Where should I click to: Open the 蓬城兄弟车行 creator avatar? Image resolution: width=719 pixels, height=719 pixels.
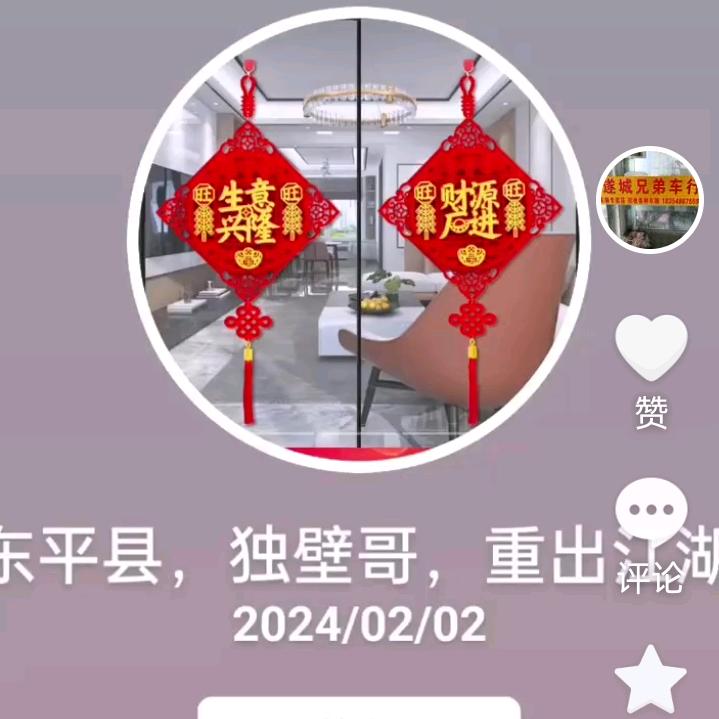point(650,200)
